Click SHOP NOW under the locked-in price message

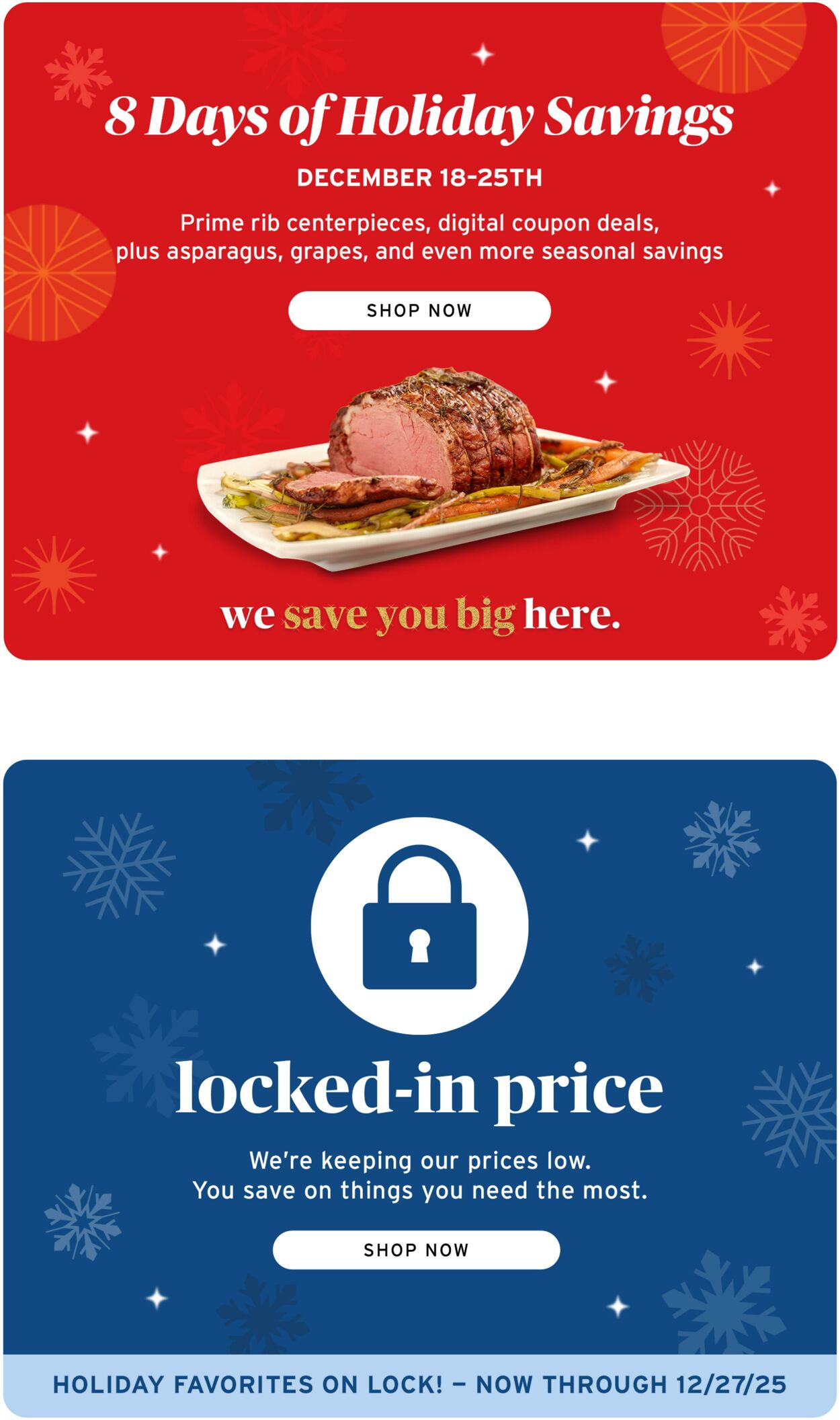pyautogui.click(x=417, y=1250)
